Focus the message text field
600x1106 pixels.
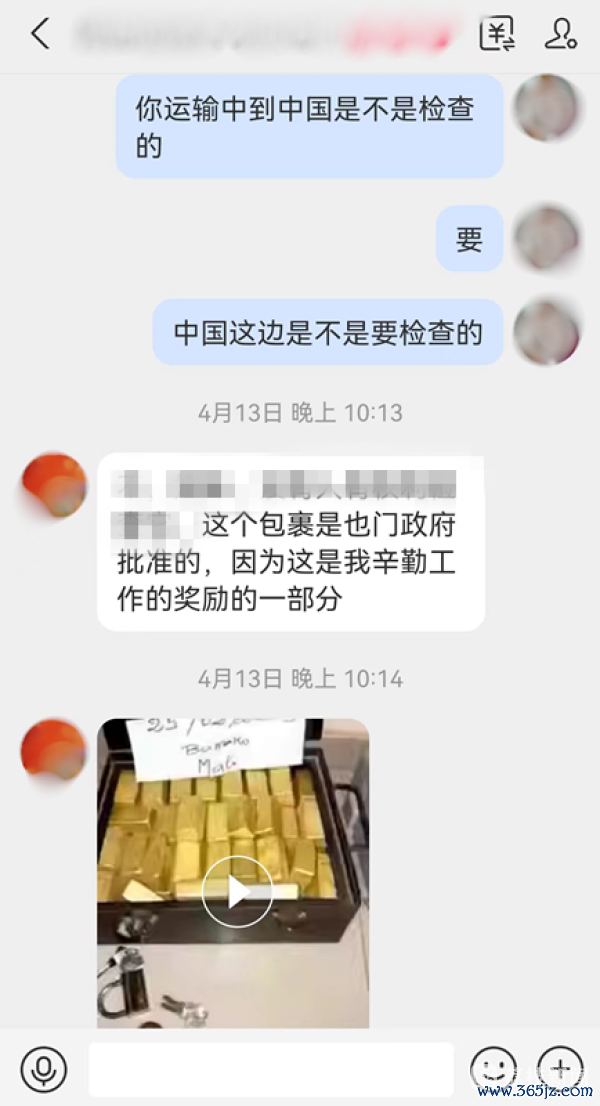click(x=270, y=1069)
